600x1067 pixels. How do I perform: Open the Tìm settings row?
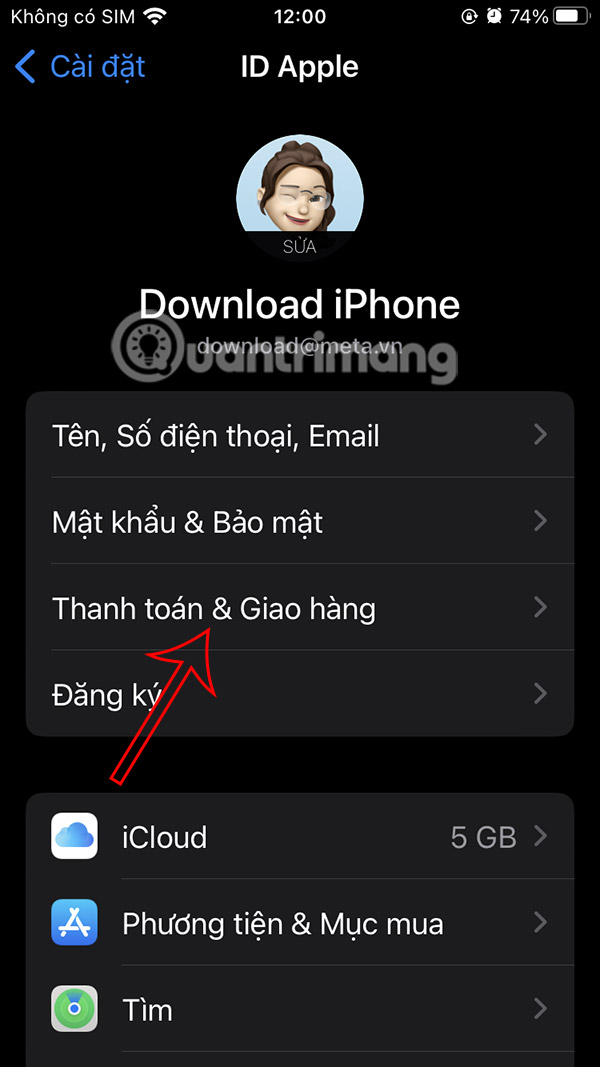click(x=300, y=1009)
